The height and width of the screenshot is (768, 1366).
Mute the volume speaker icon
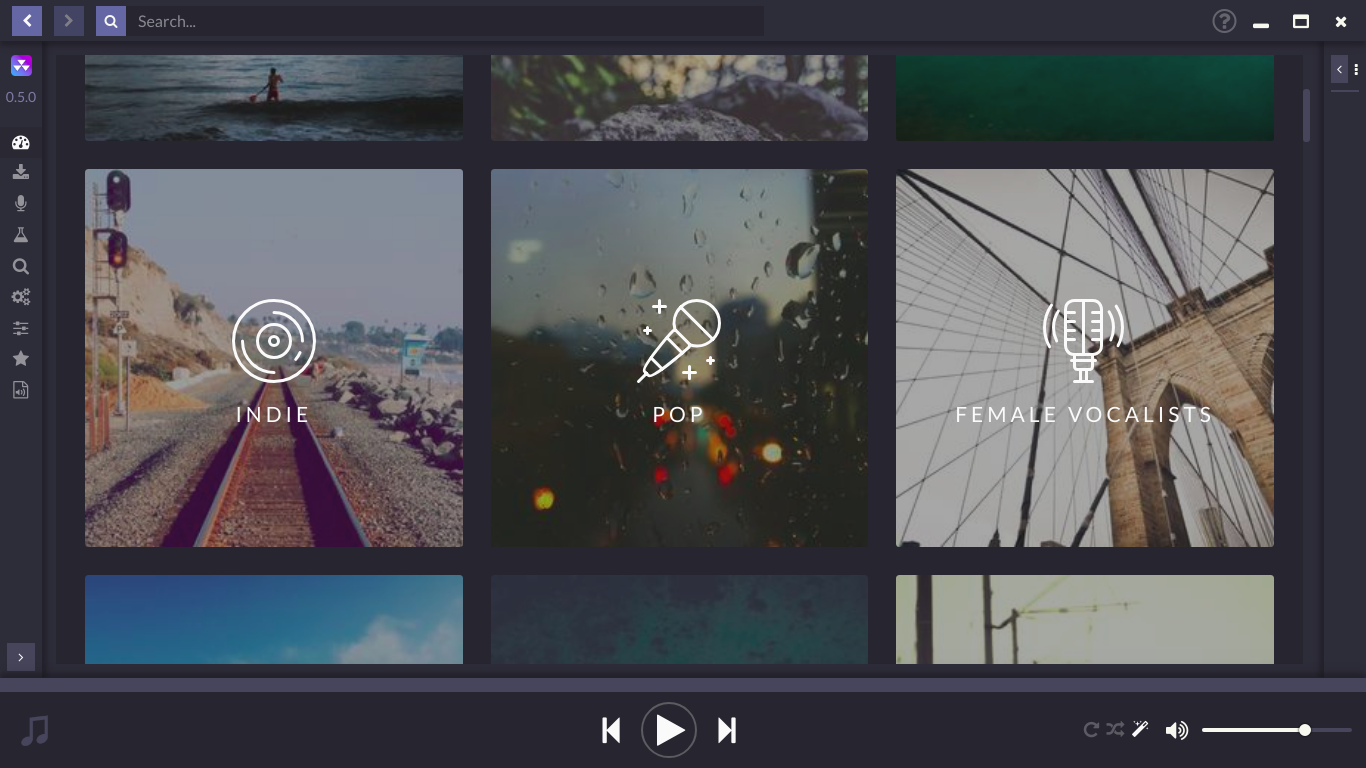click(1176, 730)
